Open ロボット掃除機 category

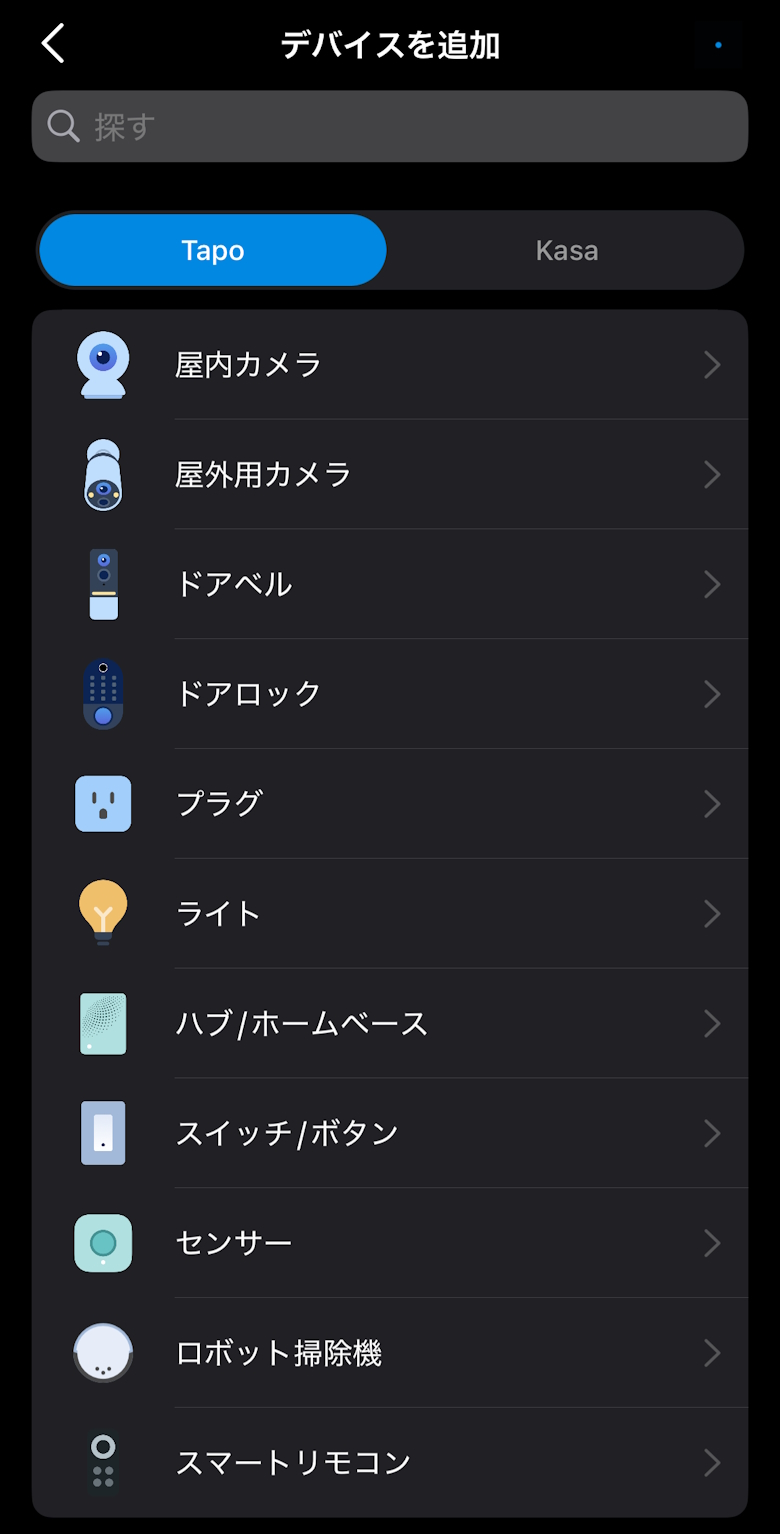[x=390, y=1353]
